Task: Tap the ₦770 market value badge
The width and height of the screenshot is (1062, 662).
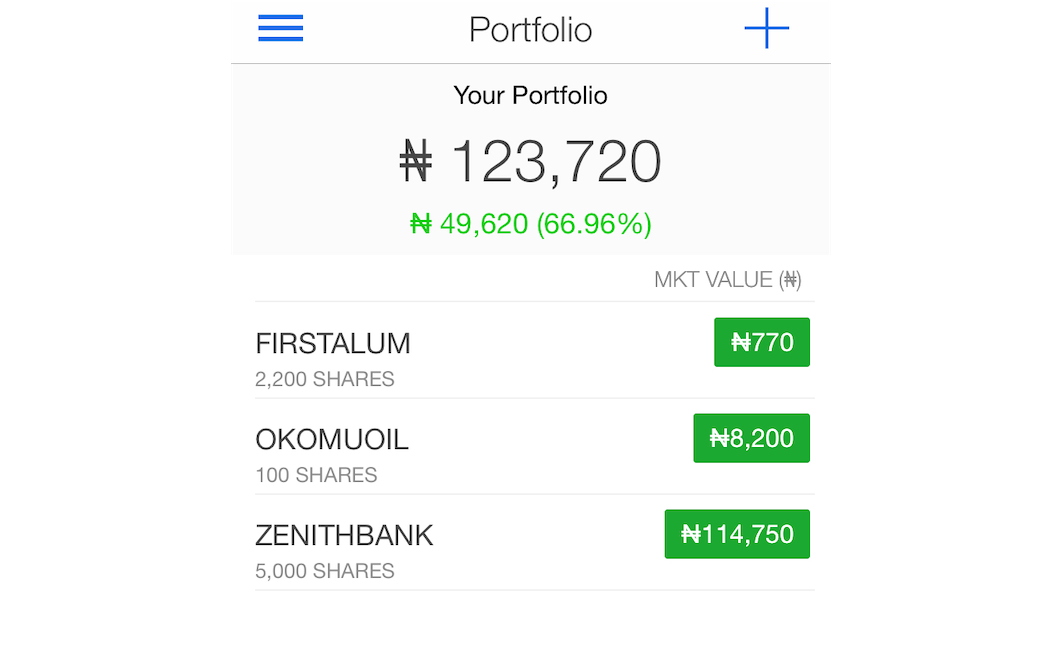Action: coord(762,343)
